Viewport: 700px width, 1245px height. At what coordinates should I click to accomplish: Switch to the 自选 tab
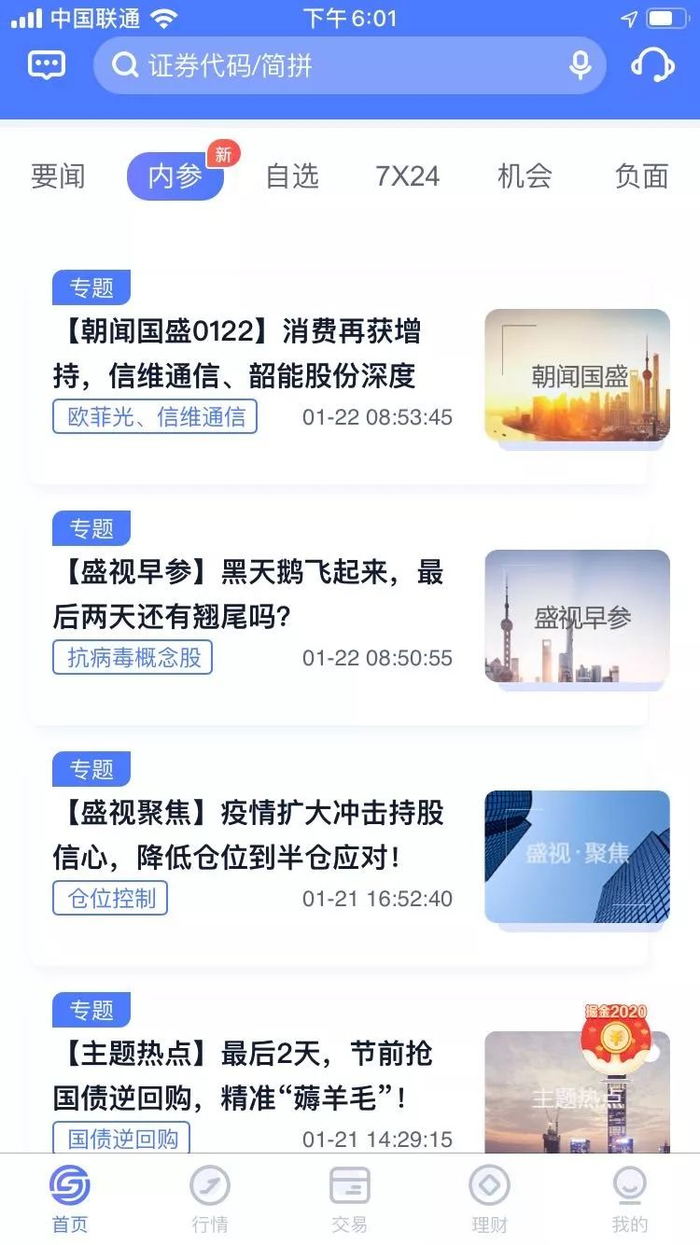[292, 176]
